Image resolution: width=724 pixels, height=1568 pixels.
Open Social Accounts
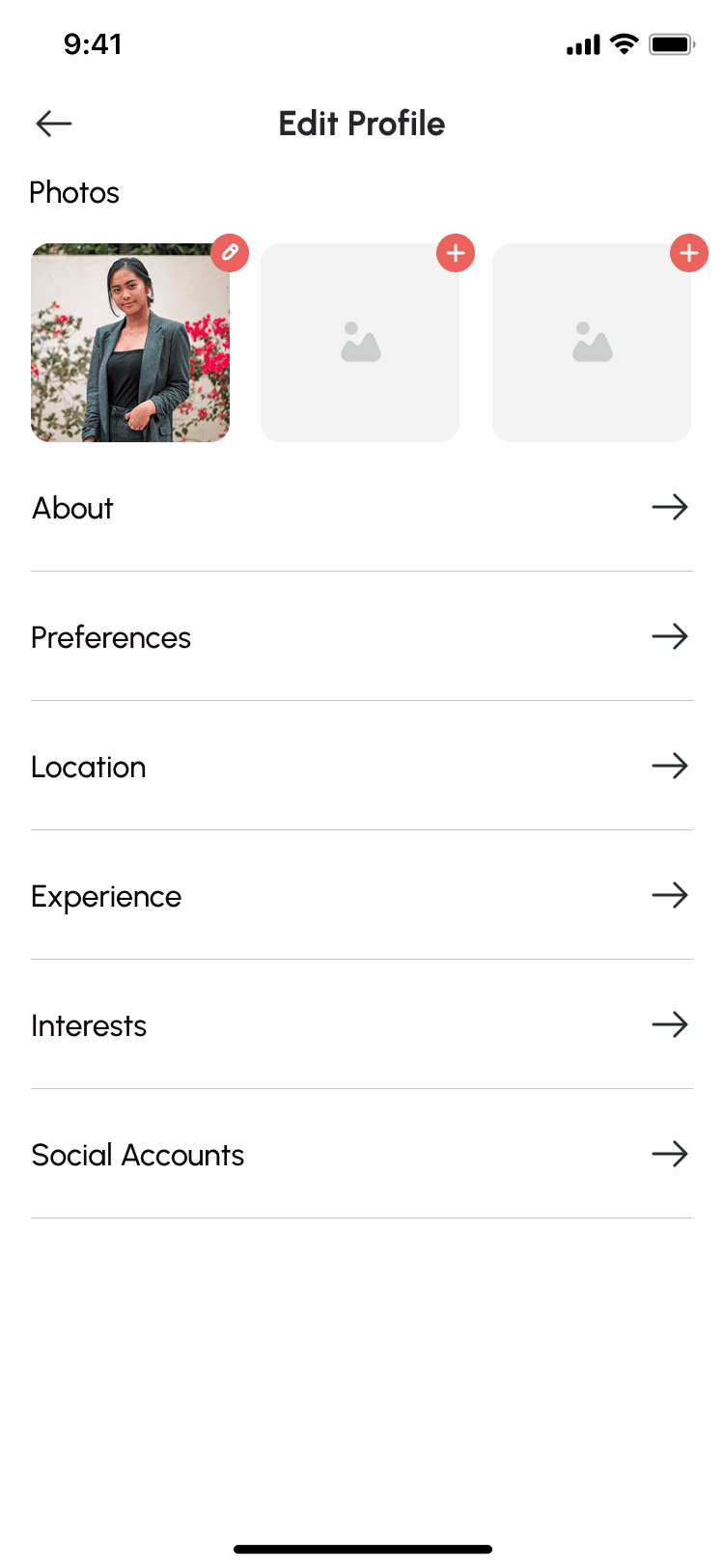(361, 1155)
